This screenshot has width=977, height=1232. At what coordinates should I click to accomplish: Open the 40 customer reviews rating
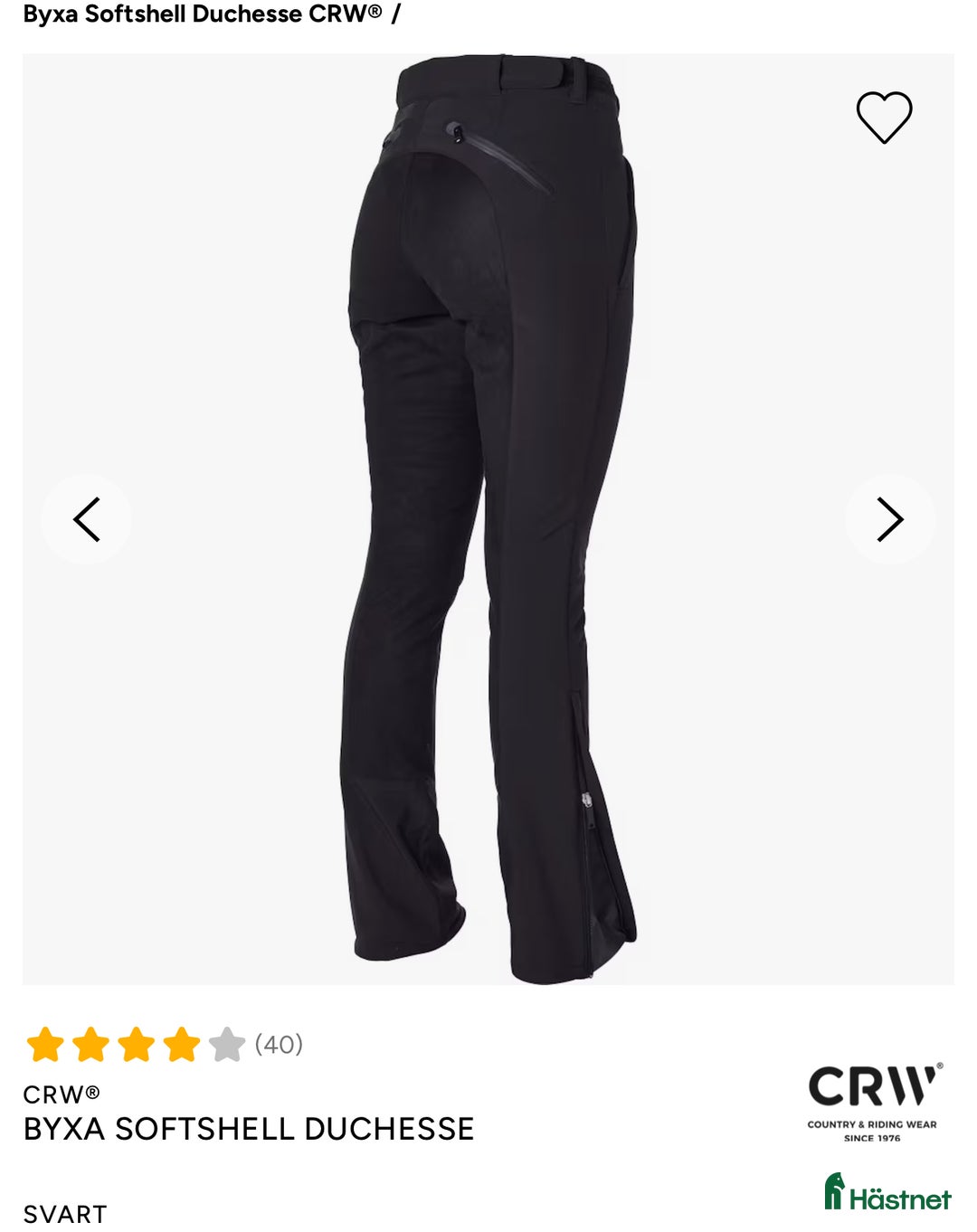pyautogui.click(x=163, y=1044)
